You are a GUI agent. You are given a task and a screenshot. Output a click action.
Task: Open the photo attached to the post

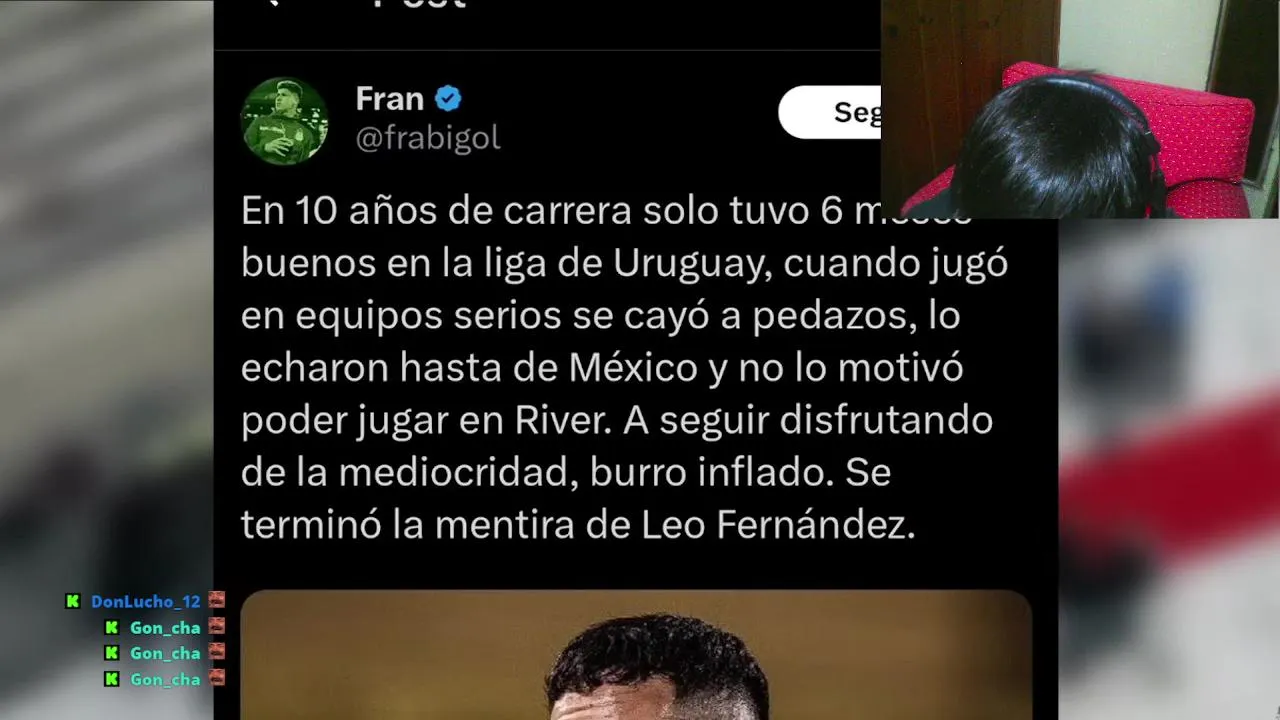[635, 655]
